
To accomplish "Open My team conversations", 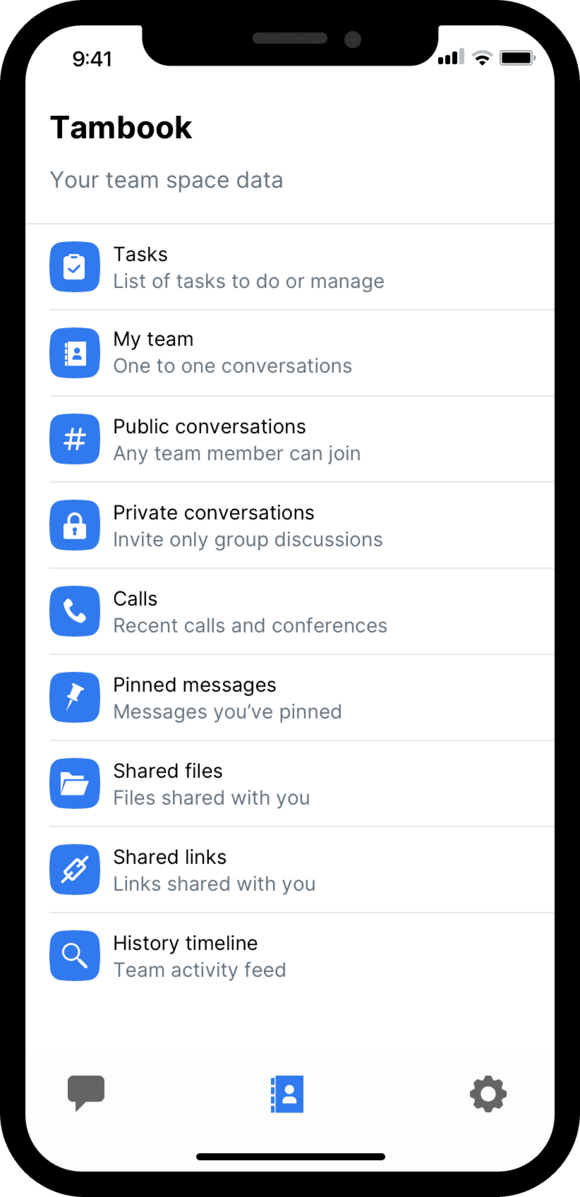I will tap(290, 353).
